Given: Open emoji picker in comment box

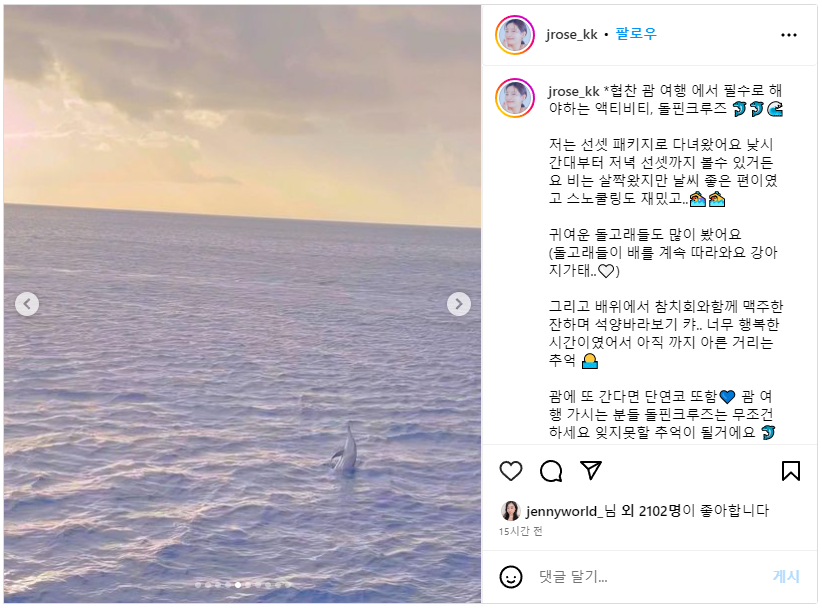Looking at the screenshot, I should point(511,577).
